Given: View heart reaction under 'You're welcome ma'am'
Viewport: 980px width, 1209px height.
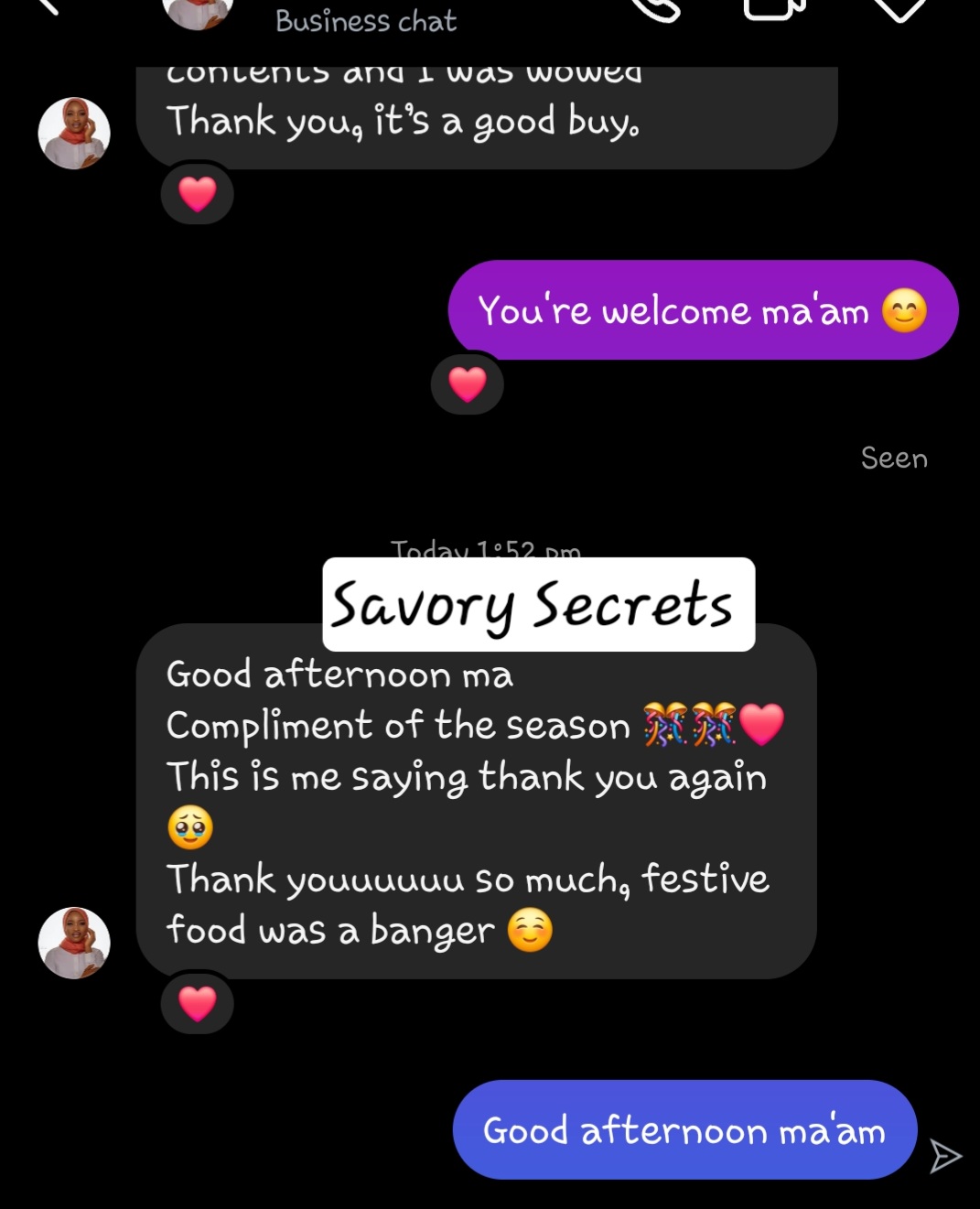Looking at the screenshot, I should [467, 384].
